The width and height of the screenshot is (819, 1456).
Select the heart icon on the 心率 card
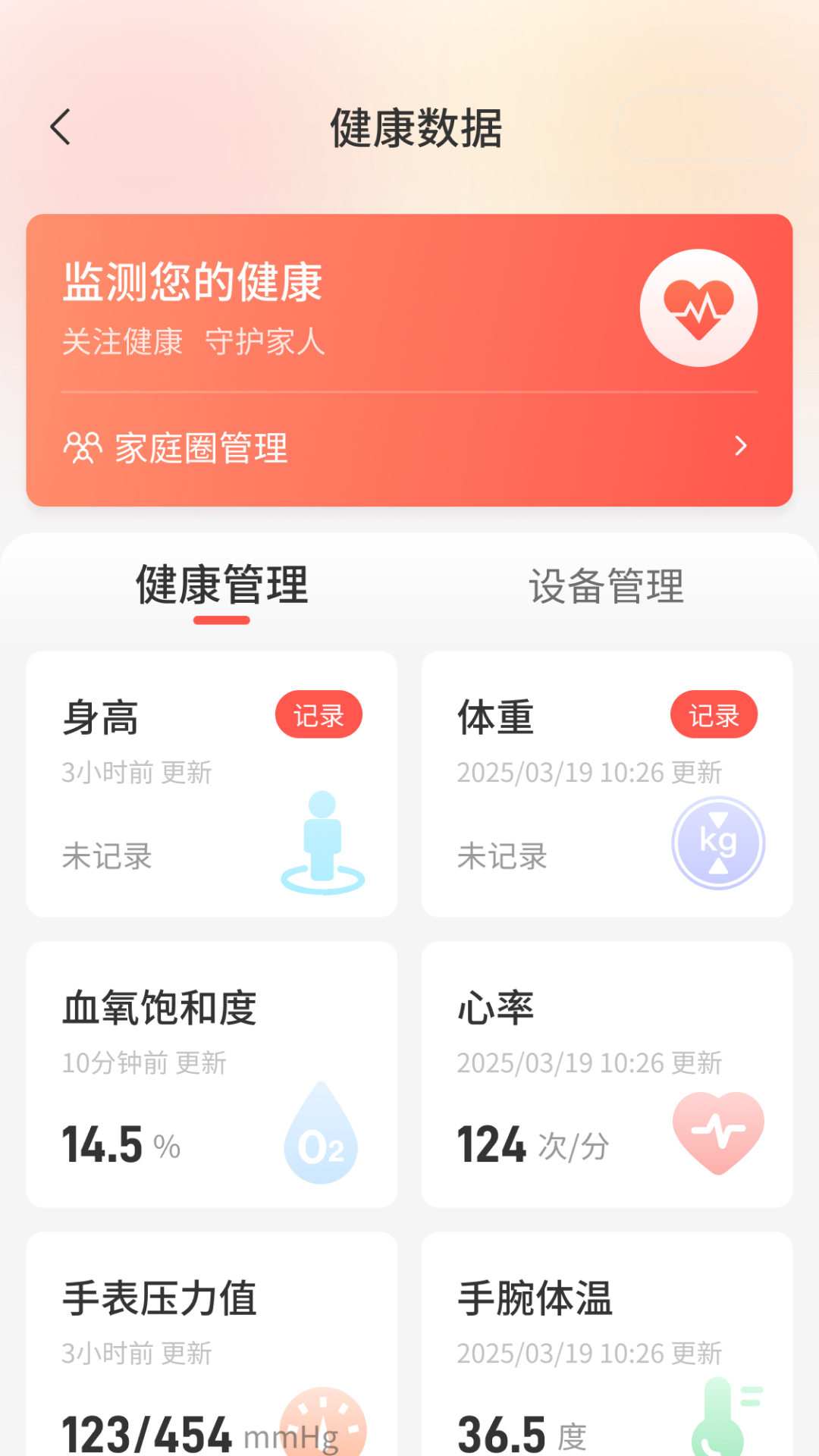tap(718, 1131)
